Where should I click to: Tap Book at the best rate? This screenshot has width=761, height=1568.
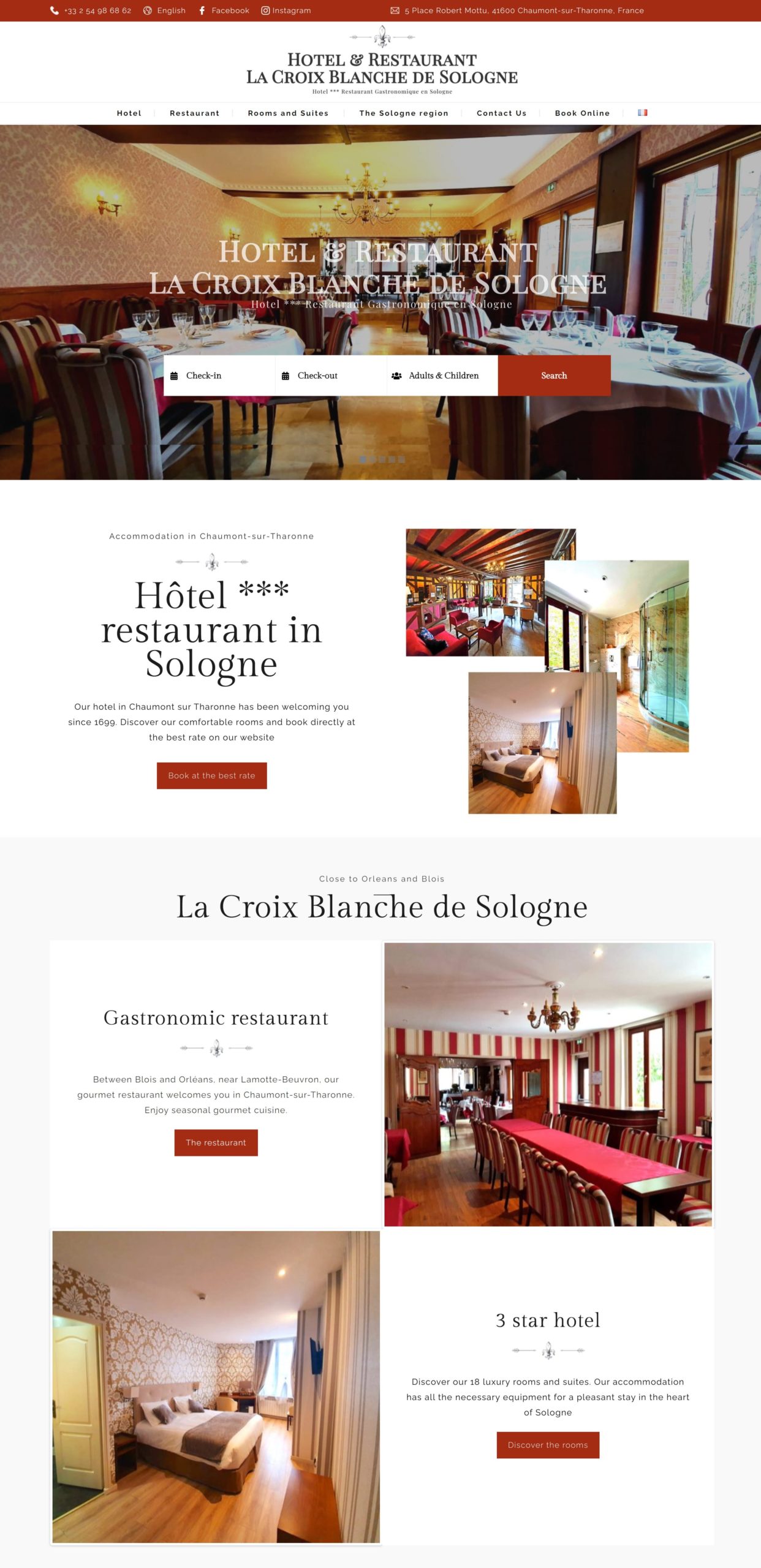point(211,775)
